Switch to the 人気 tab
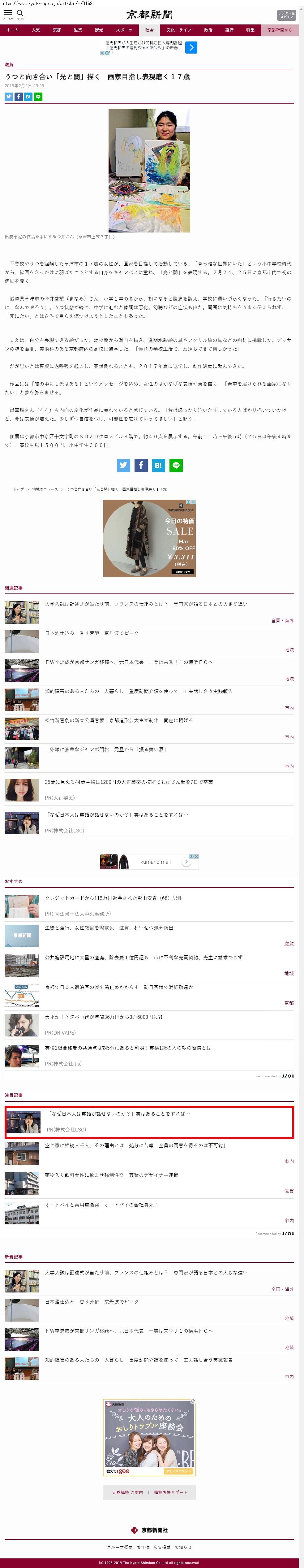This screenshot has height=1568, width=304. pos(36,30)
